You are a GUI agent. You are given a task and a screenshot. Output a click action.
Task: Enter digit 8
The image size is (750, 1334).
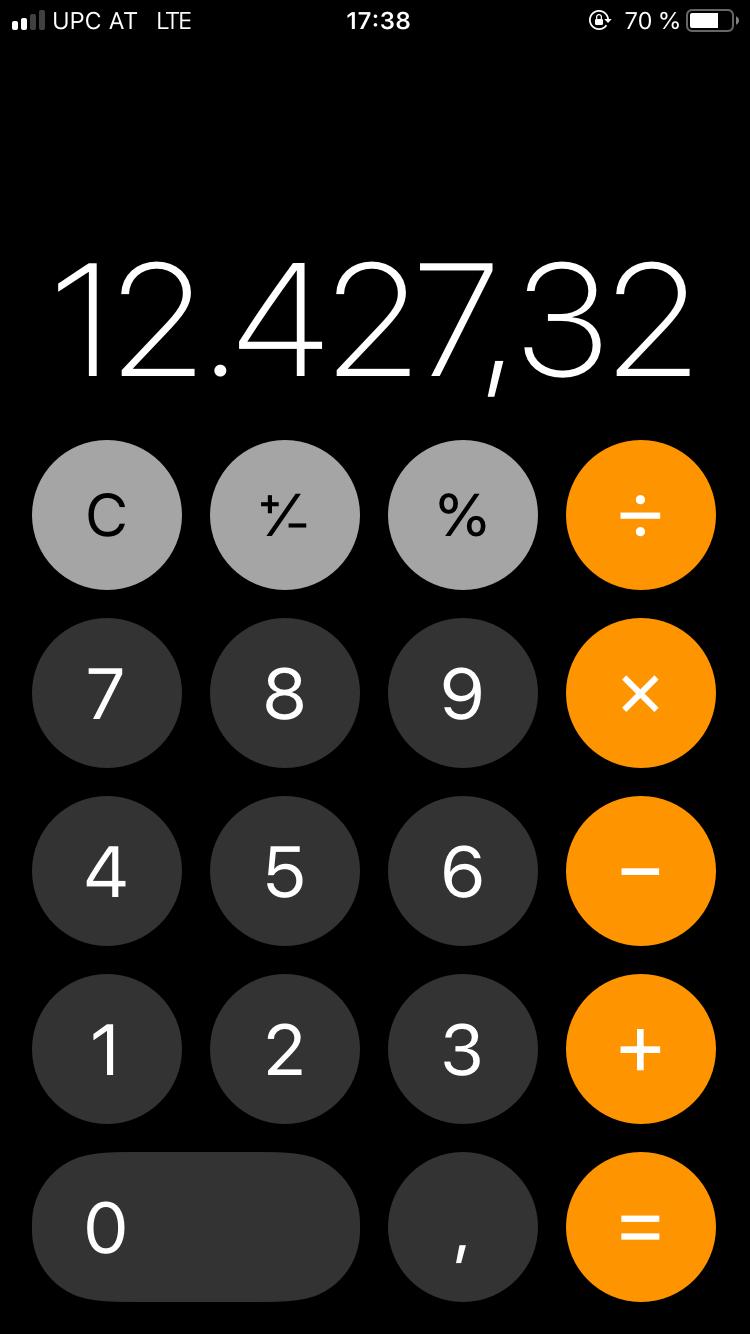tap(285, 693)
